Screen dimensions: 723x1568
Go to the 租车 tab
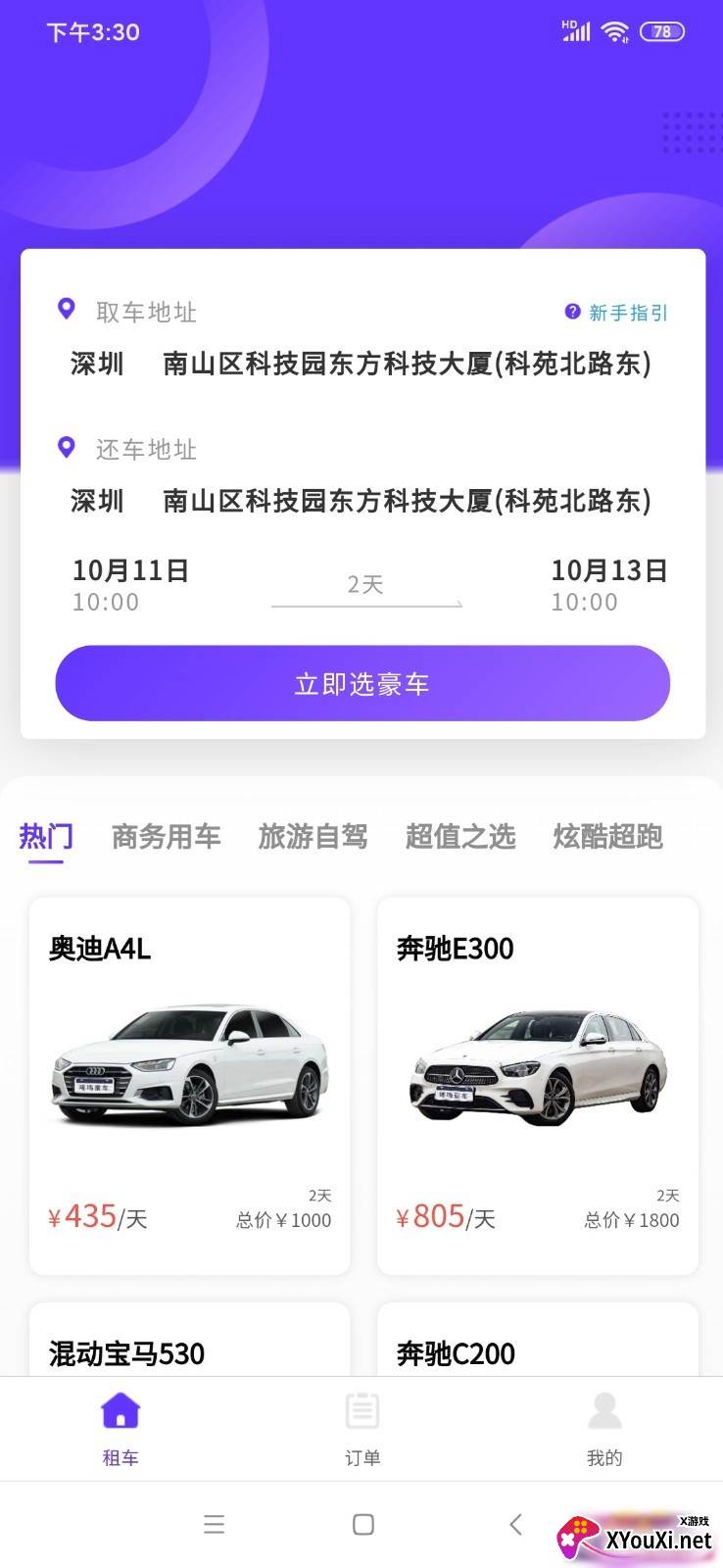[120, 1429]
